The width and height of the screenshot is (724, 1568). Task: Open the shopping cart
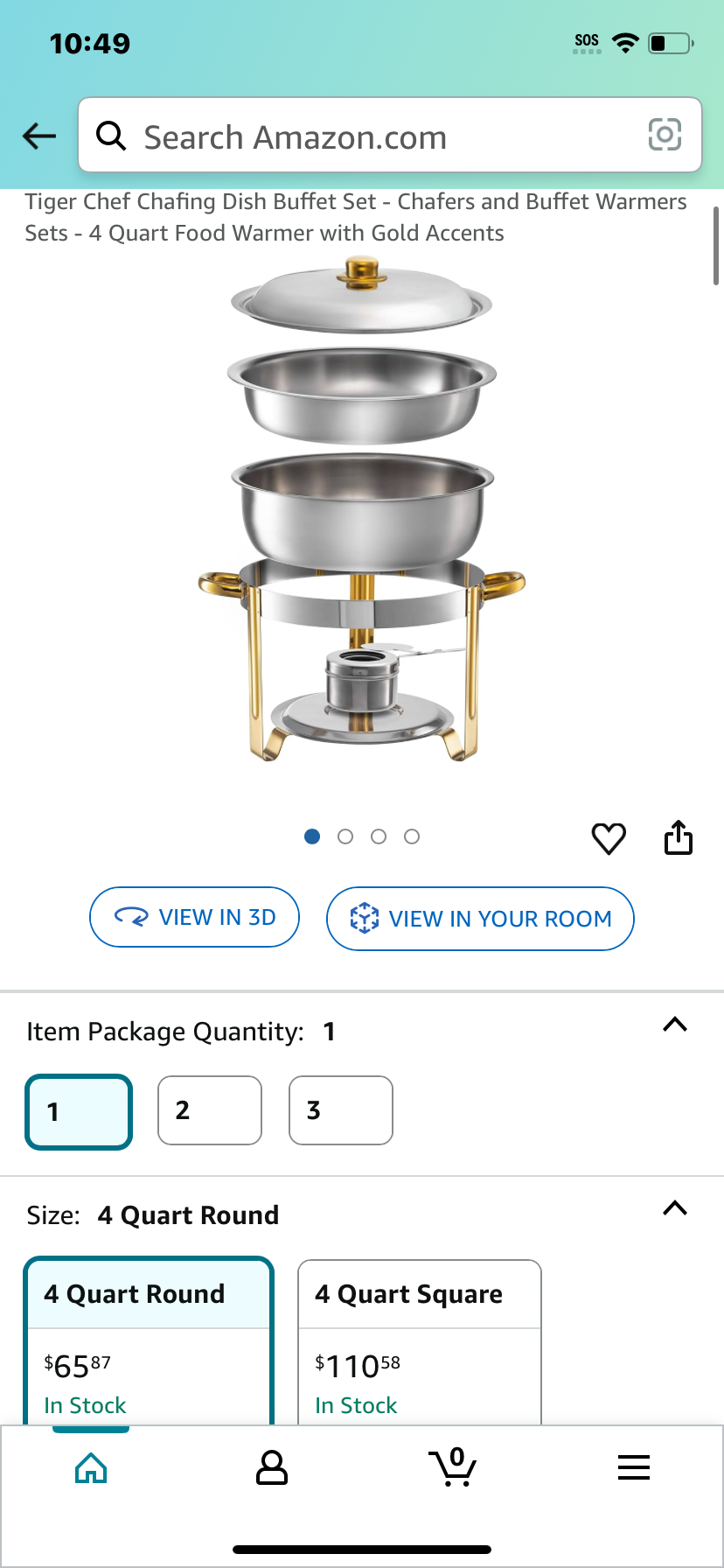coord(453,1466)
